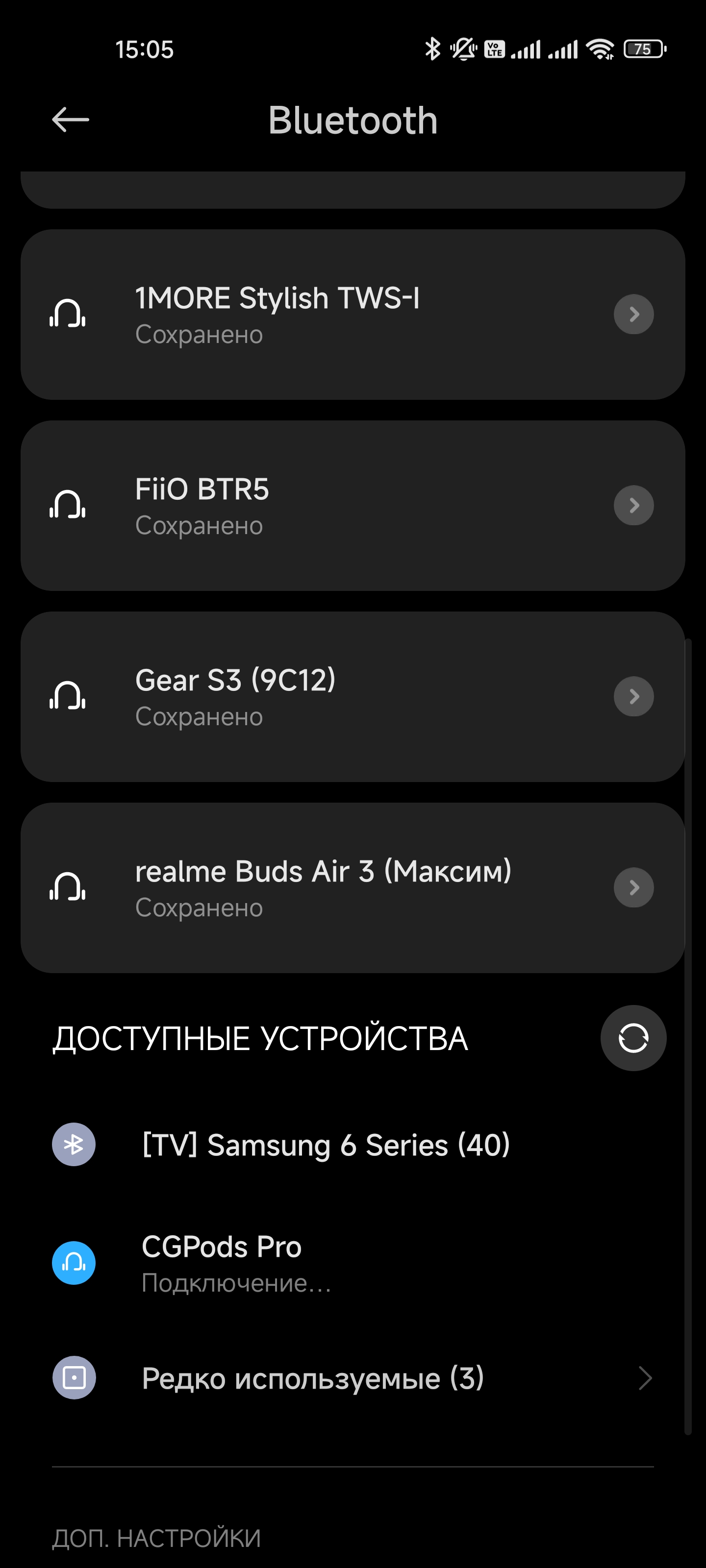Pair with [TV] Samsung 6 Series (40)
Viewport: 706px width, 1568px height.
[326, 1145]
